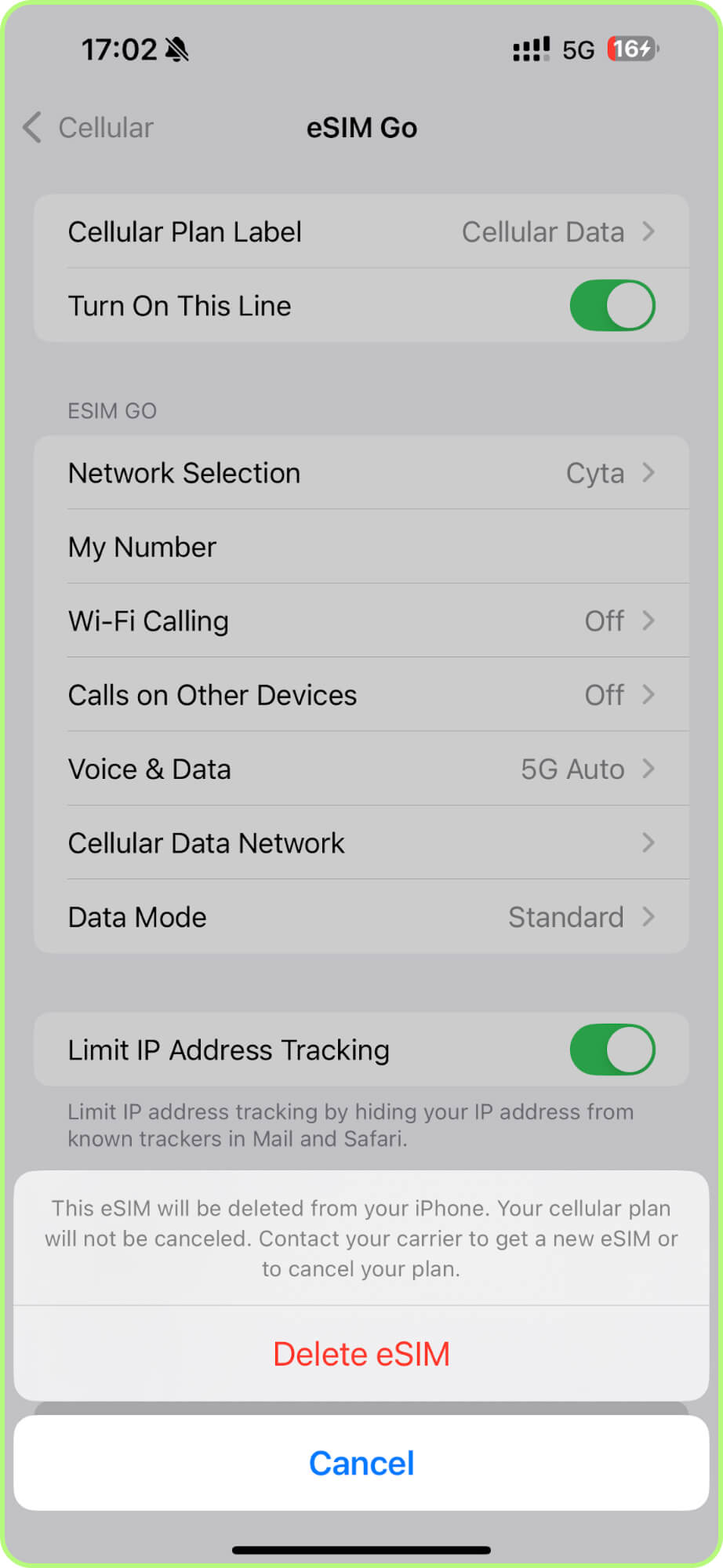
Task: Open Voice & Data options
Action: click(x=361, y=769)
